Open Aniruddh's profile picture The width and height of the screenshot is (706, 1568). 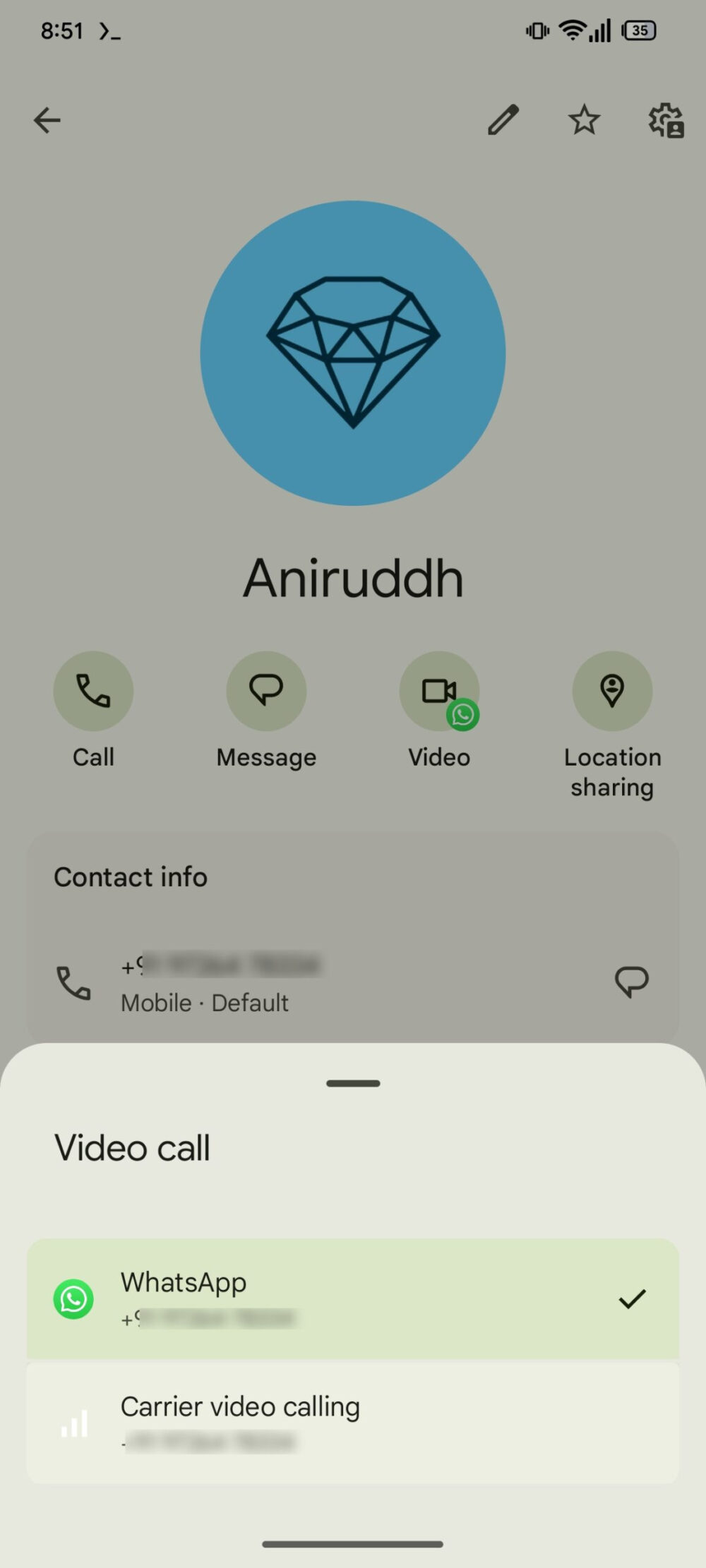[x=352, y=353]
